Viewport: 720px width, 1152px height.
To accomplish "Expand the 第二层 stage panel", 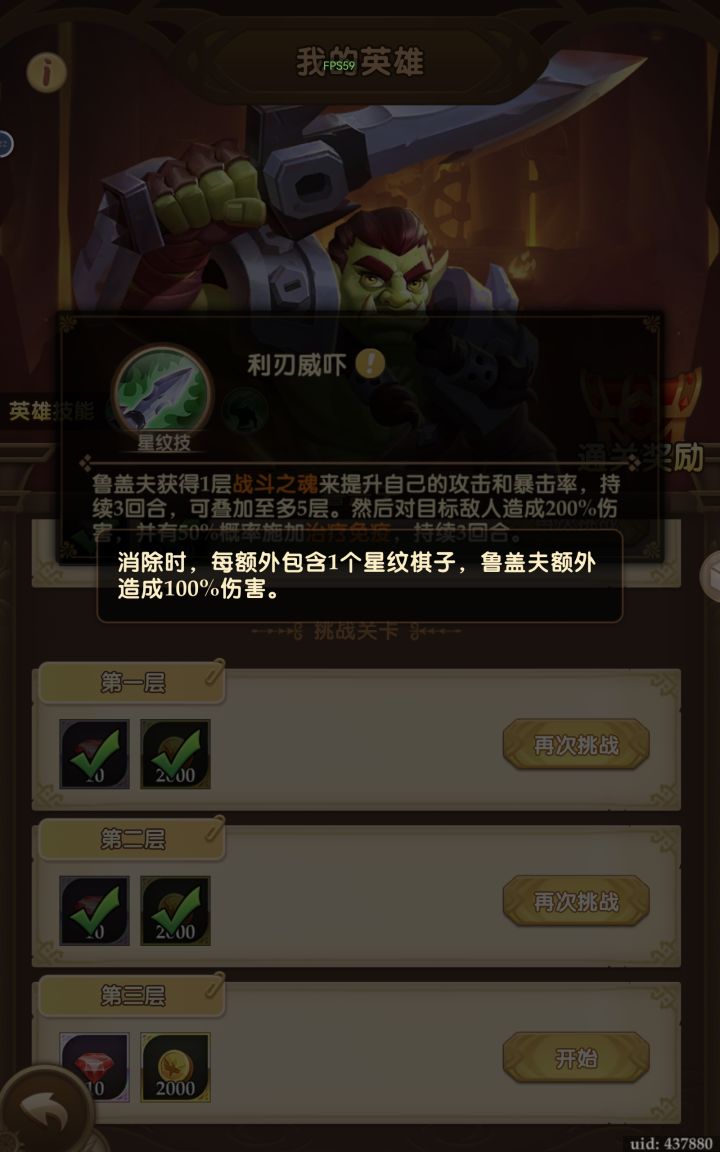I will coord(131,839).
